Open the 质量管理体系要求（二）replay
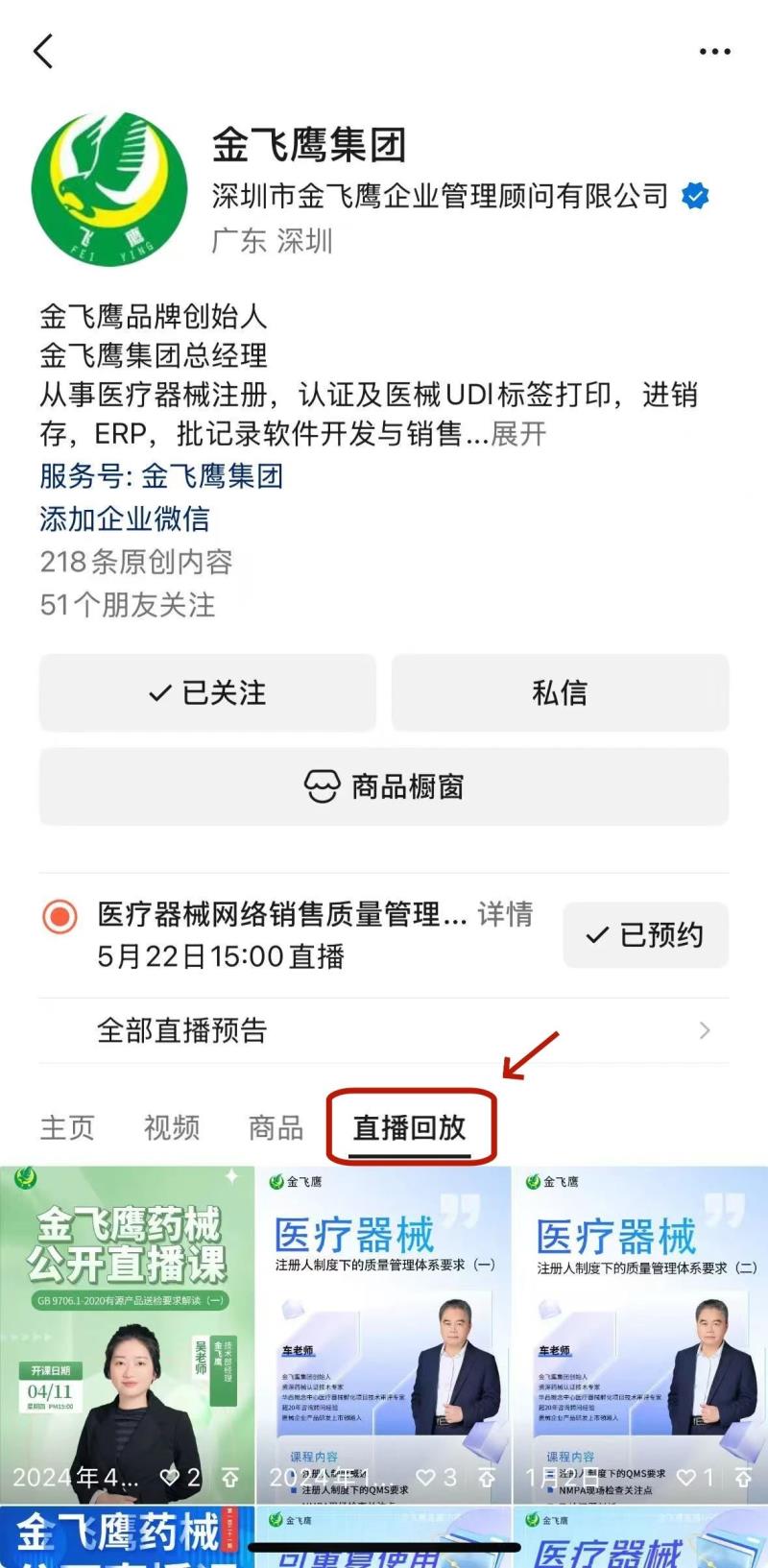 (640, 1335)
